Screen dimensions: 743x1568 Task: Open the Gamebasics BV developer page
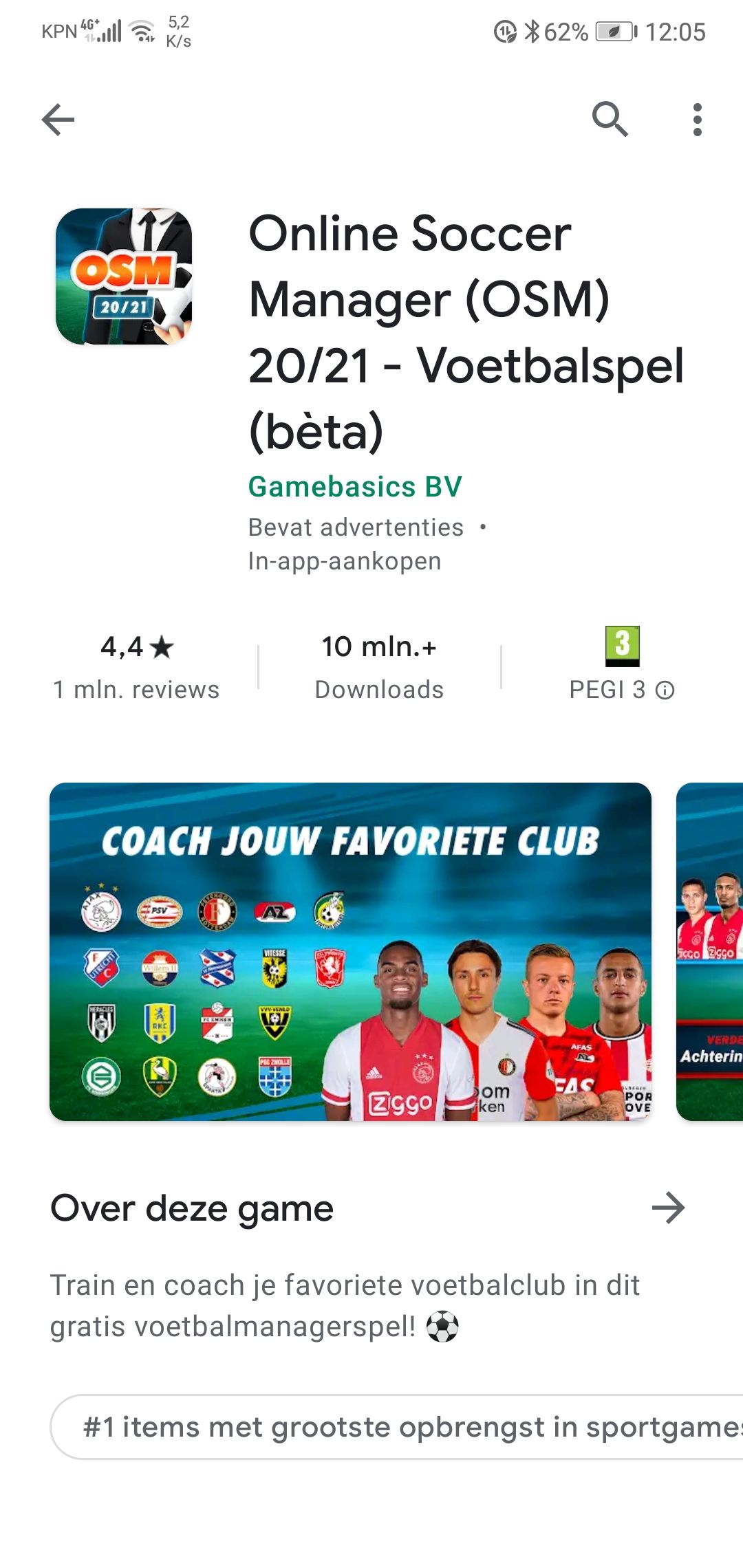pyautogui.click(x=354, y=487)
